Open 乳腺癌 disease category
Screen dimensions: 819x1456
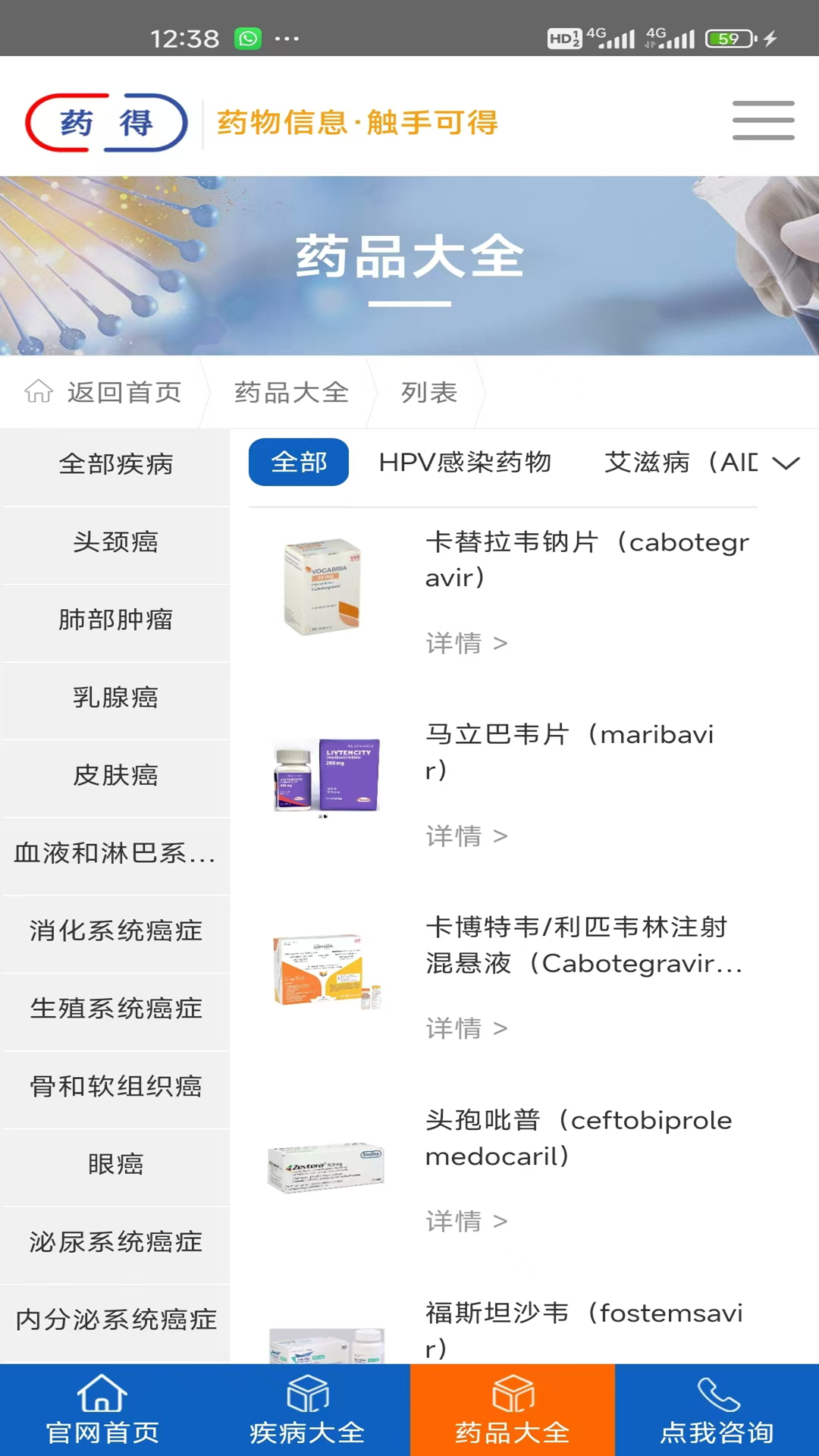(115, 698)
